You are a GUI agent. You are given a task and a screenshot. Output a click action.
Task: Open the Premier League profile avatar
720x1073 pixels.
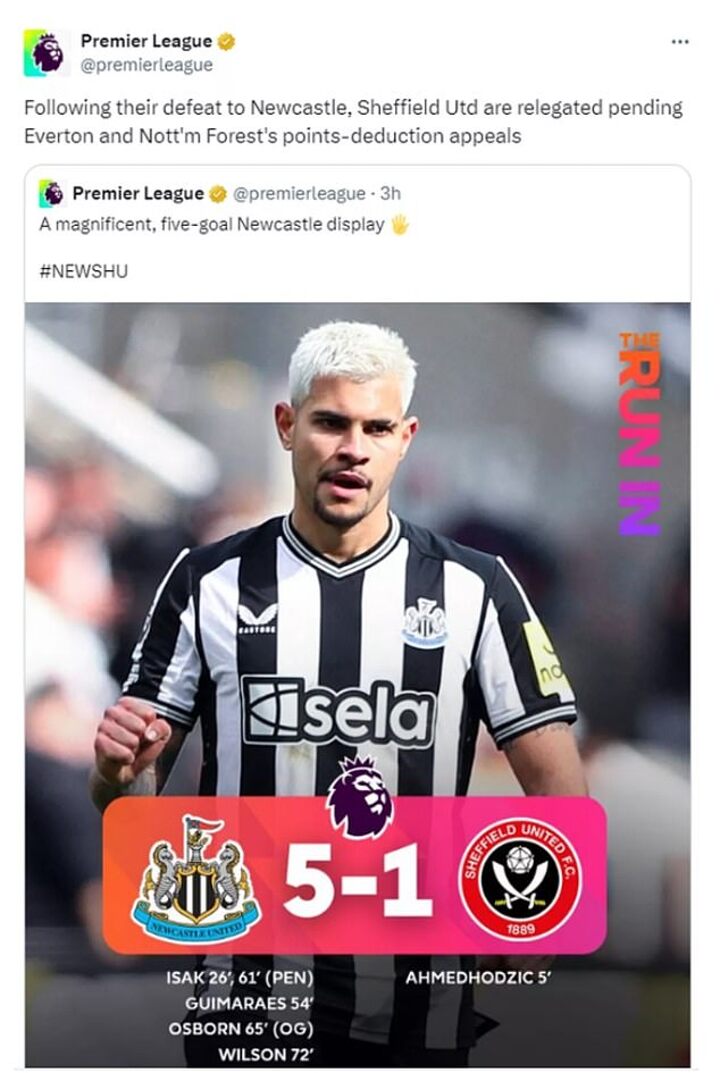point(46,53)
